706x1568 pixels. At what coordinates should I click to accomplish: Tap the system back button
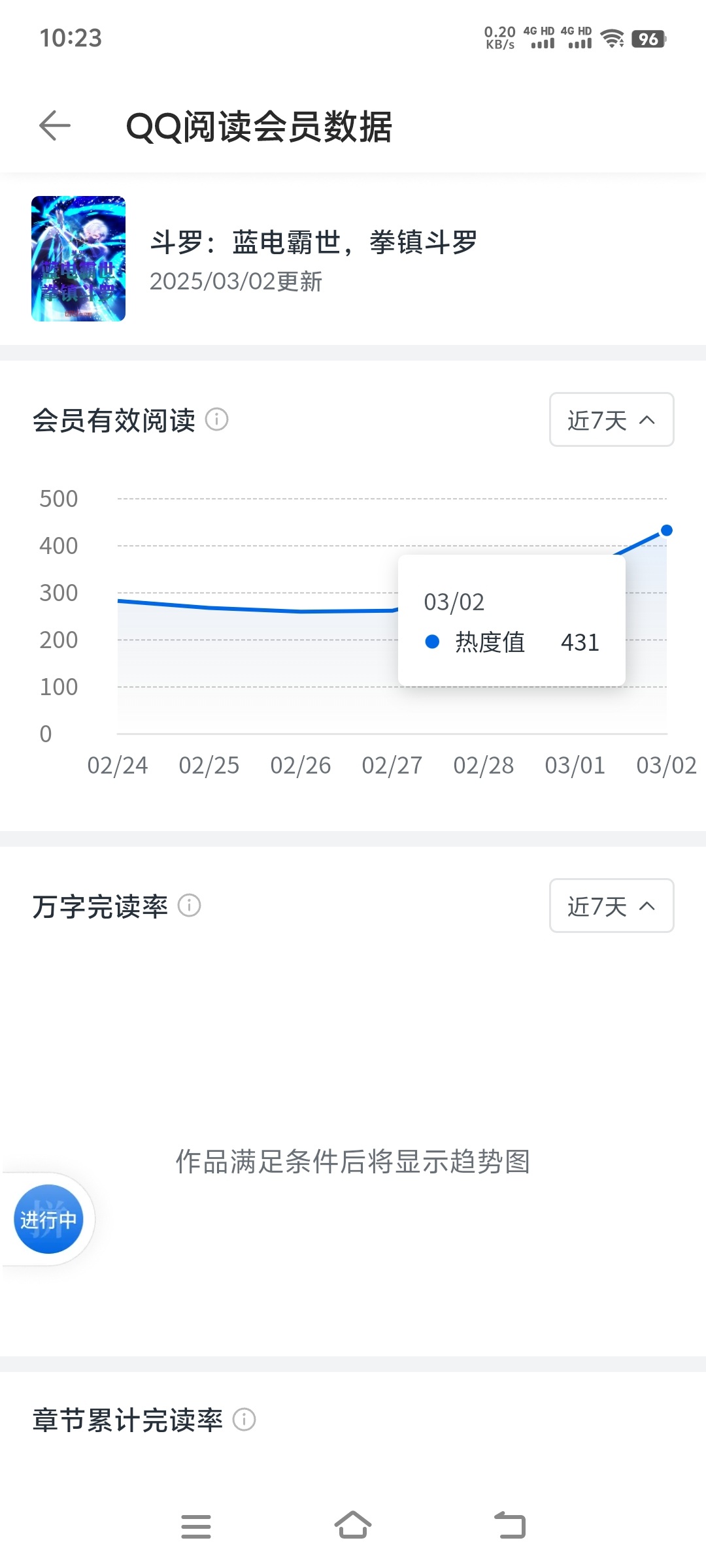[x=510, y=1526]
